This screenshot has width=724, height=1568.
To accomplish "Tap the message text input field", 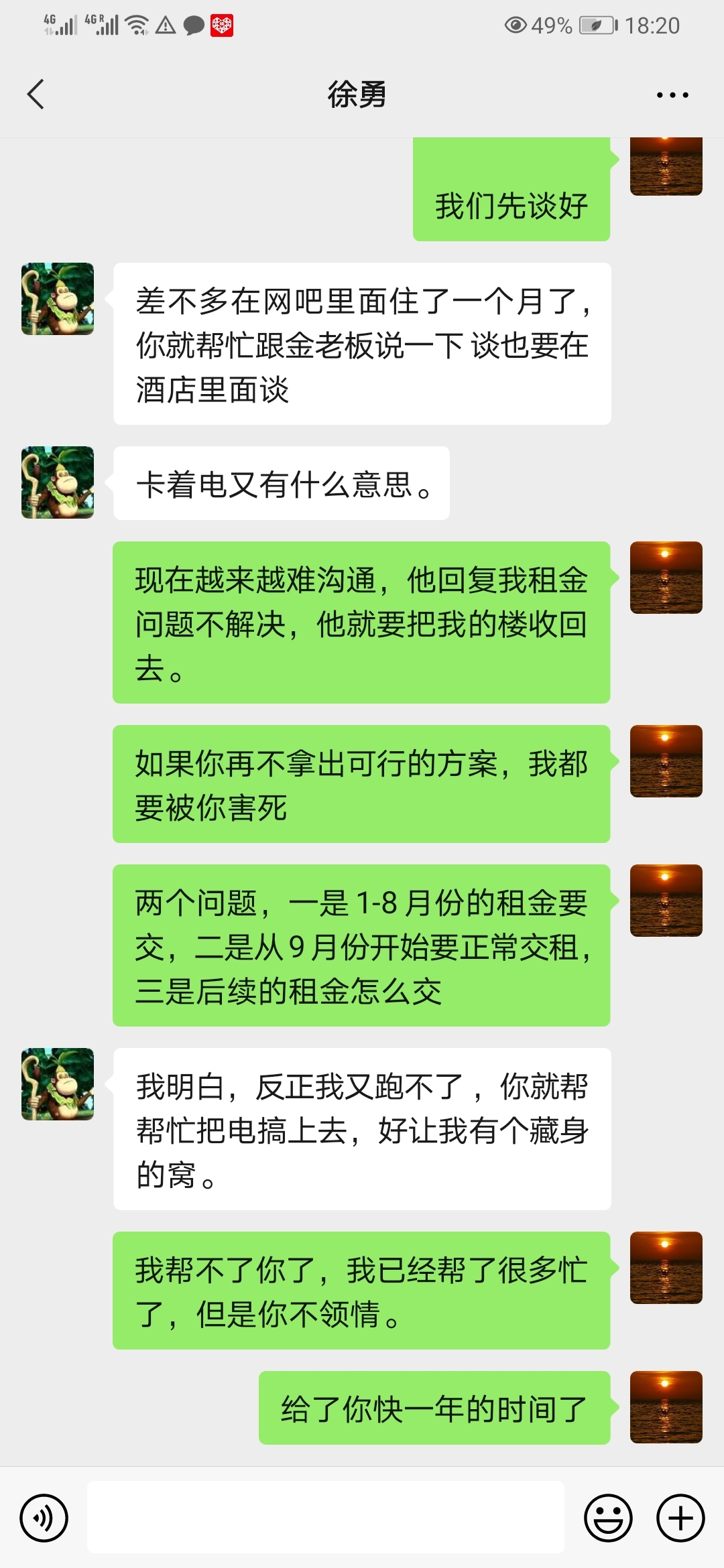I will click(325, 1518).
